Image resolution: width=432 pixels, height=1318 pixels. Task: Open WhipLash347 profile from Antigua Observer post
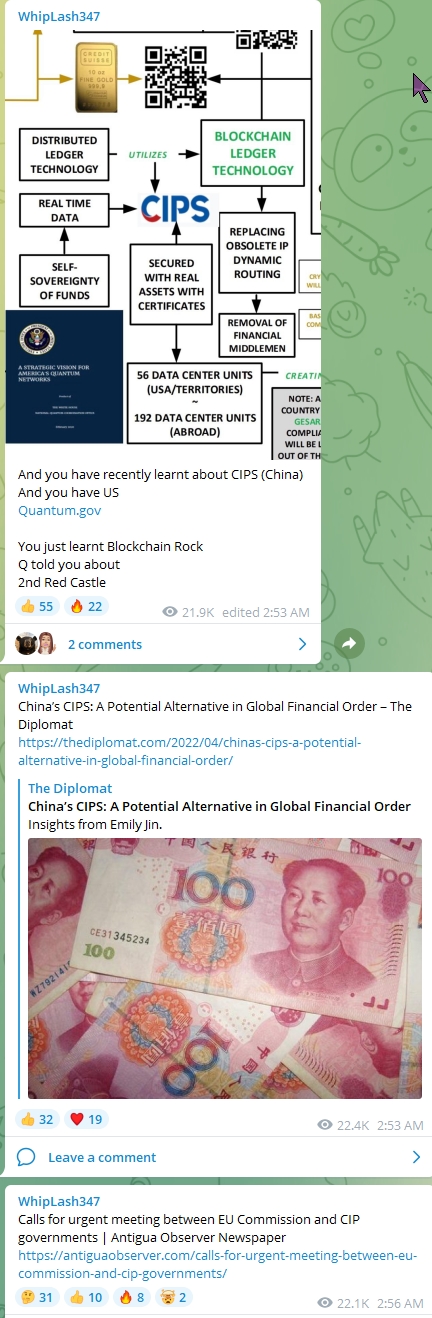tap(59, 1201)
